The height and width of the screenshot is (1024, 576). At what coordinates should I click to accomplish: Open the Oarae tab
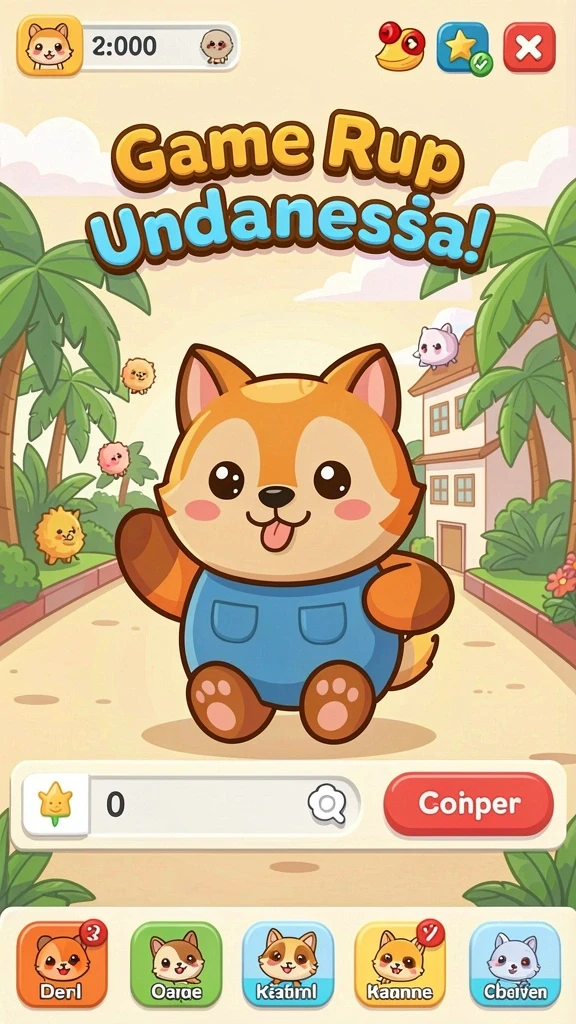(x=176, y=965)
